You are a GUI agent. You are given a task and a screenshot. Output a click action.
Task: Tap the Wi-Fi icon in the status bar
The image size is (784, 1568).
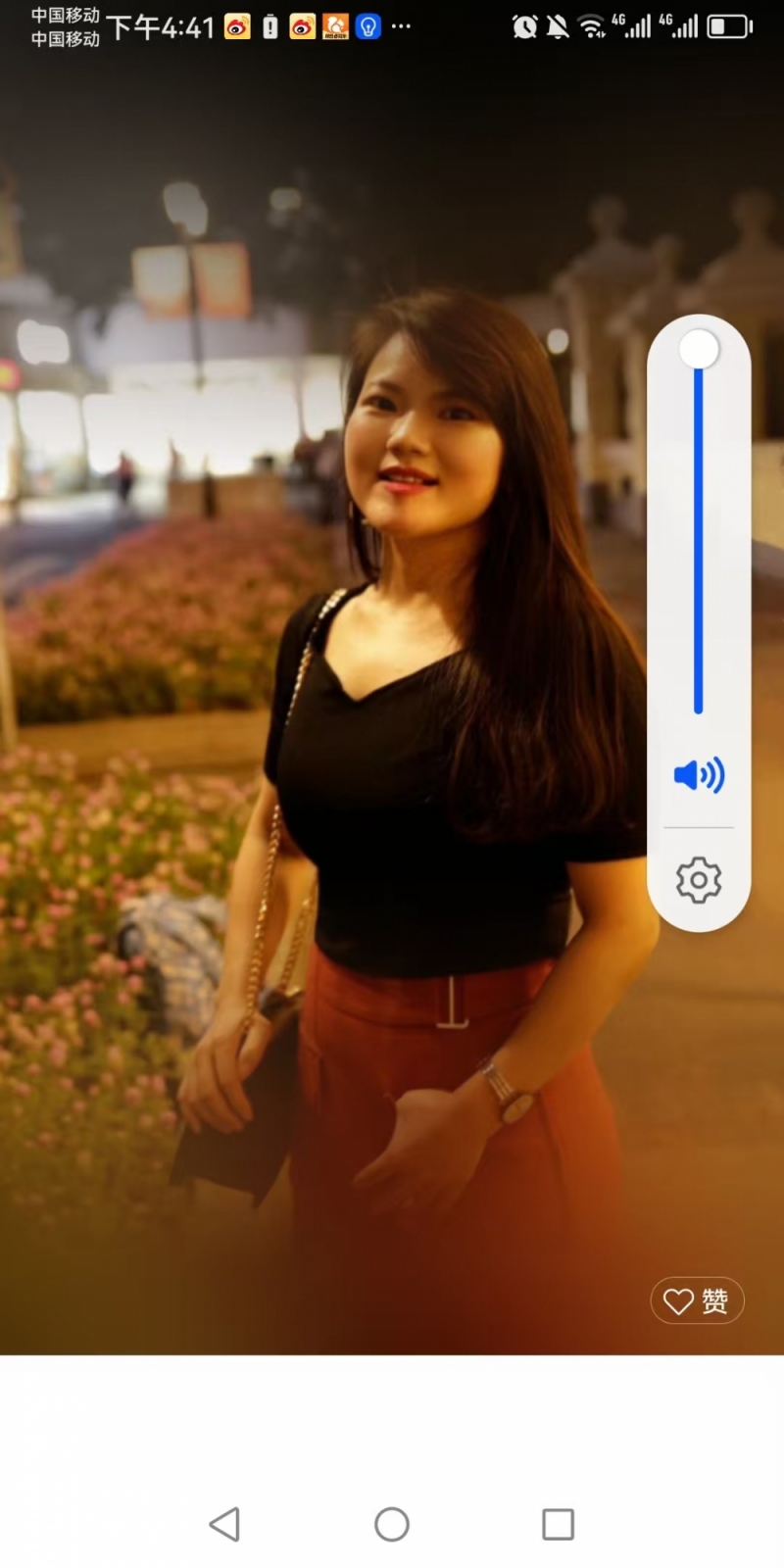[589, 24]
